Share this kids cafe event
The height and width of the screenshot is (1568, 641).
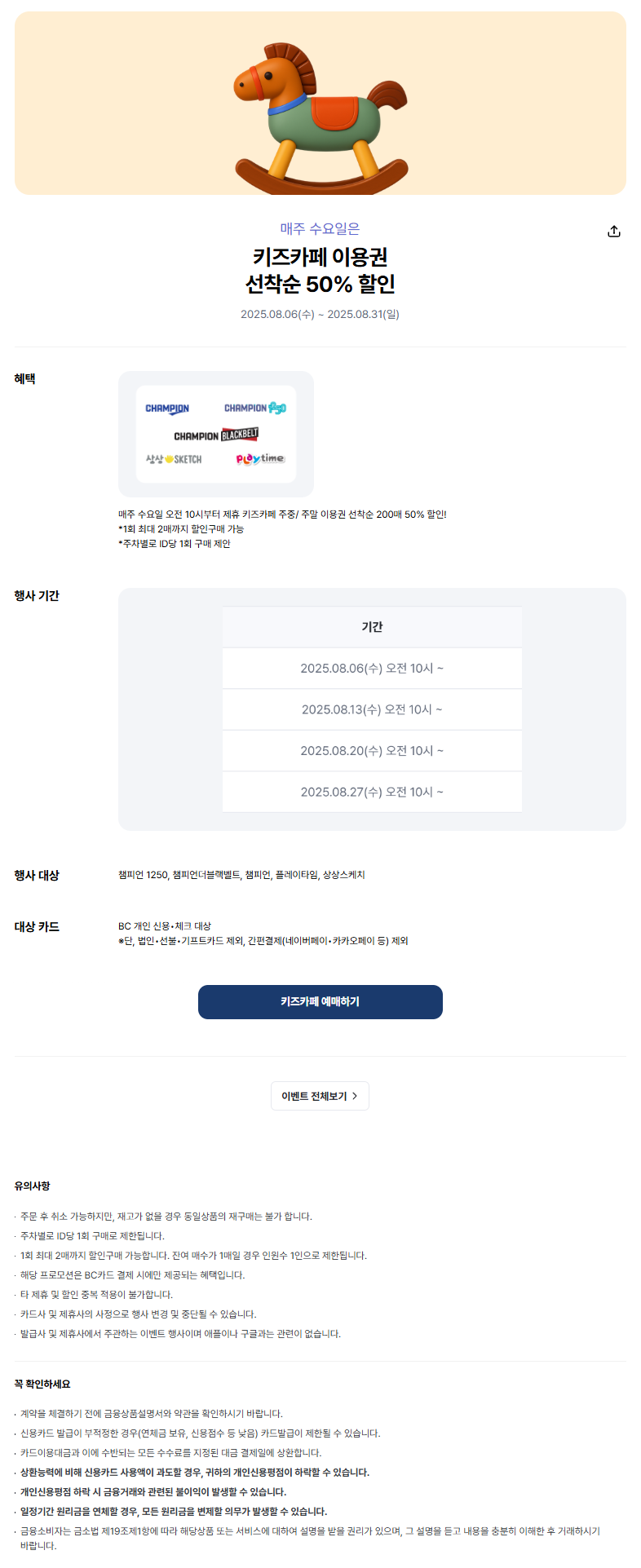614,232
